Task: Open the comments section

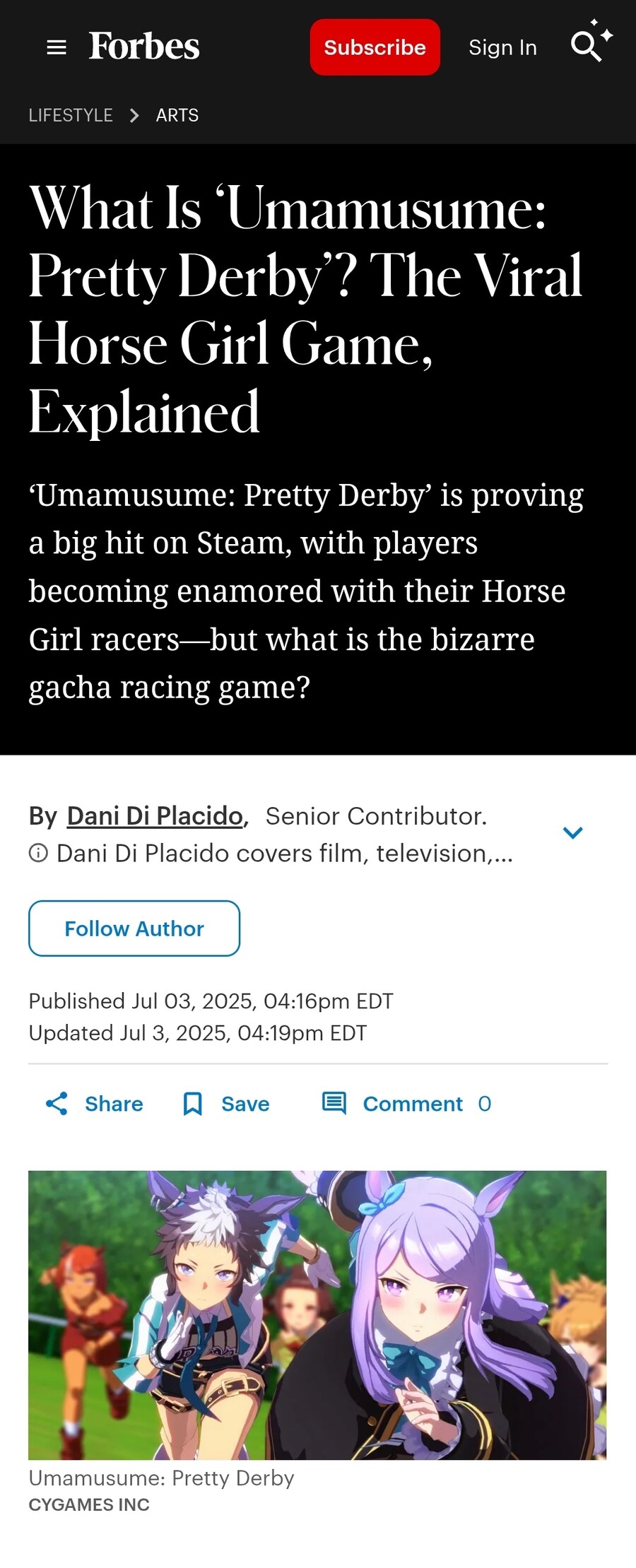Action: coord(406,1104)
